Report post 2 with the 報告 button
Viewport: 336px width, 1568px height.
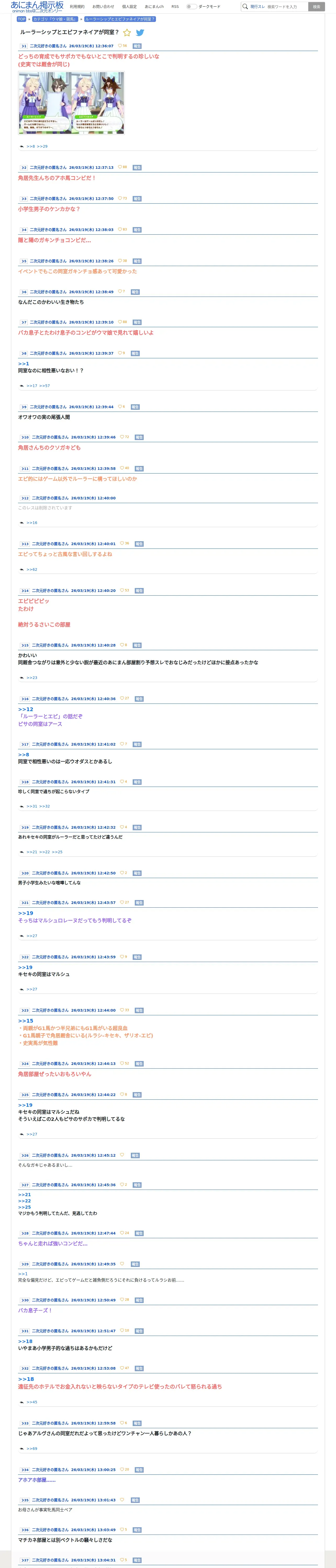coord(137,168)
